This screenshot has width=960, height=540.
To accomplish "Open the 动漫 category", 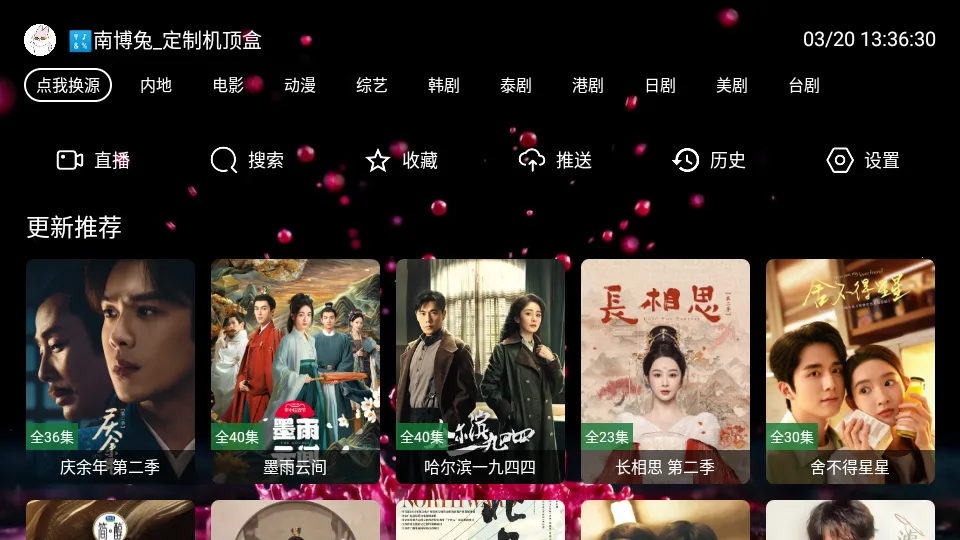I will click(300, 85).
